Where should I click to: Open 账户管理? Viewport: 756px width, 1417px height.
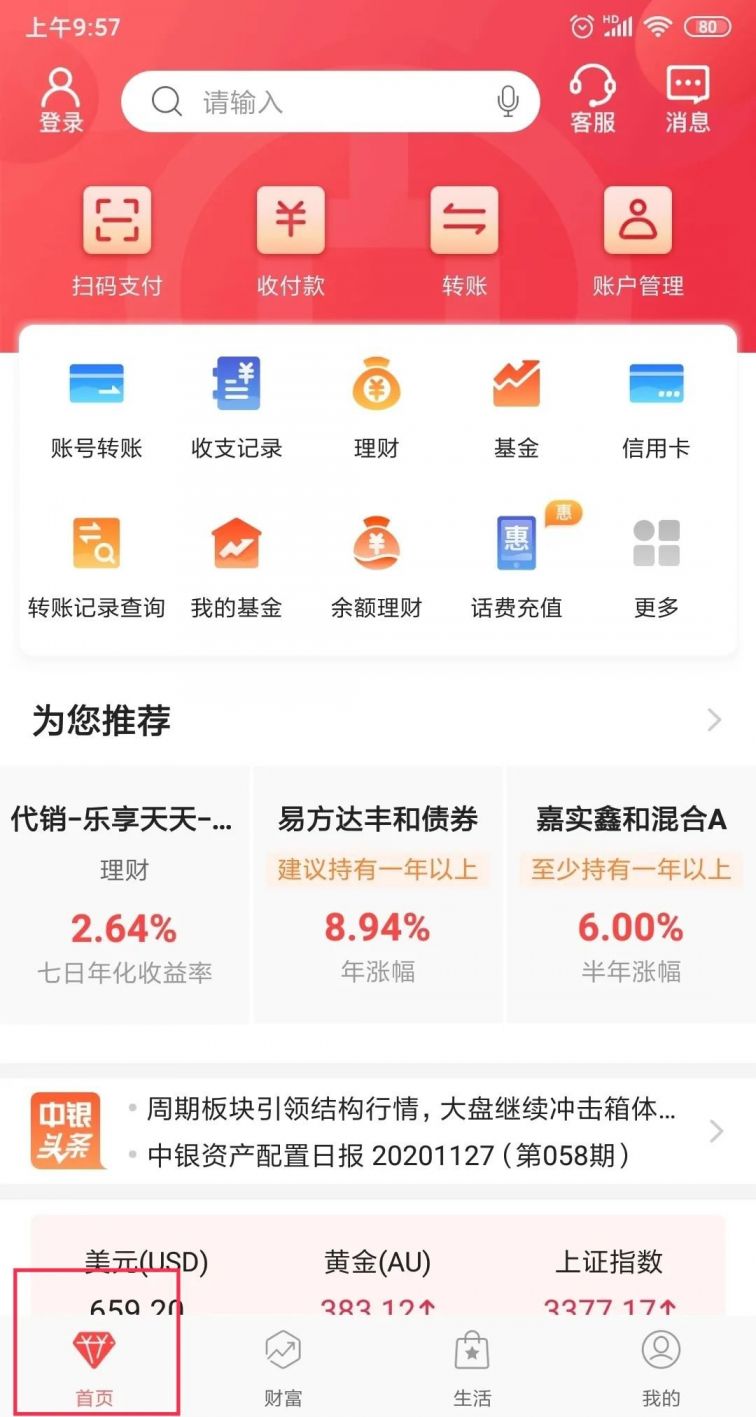[x=638, y=242]
